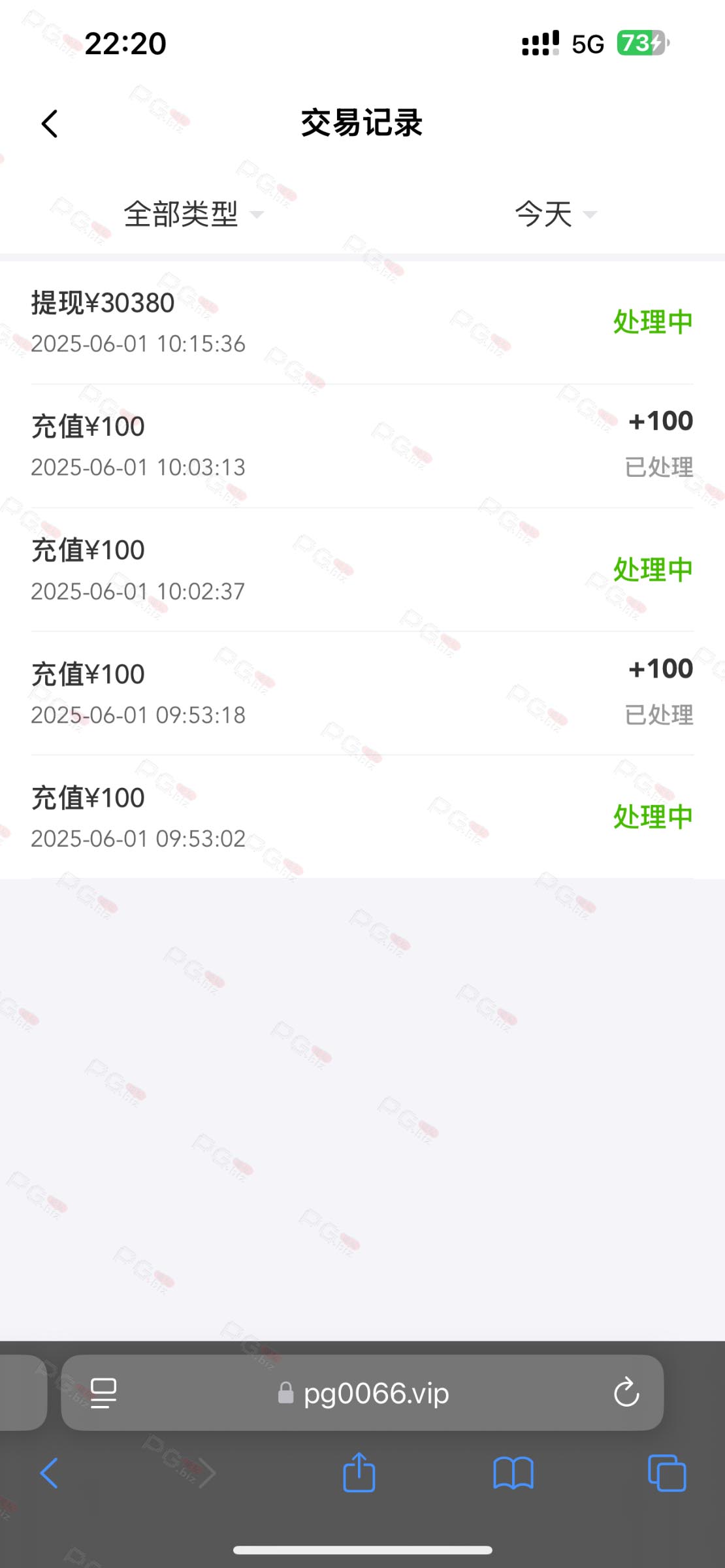Navigate to the previous page in Safari
The image size is (725, 1568).
49,1473
